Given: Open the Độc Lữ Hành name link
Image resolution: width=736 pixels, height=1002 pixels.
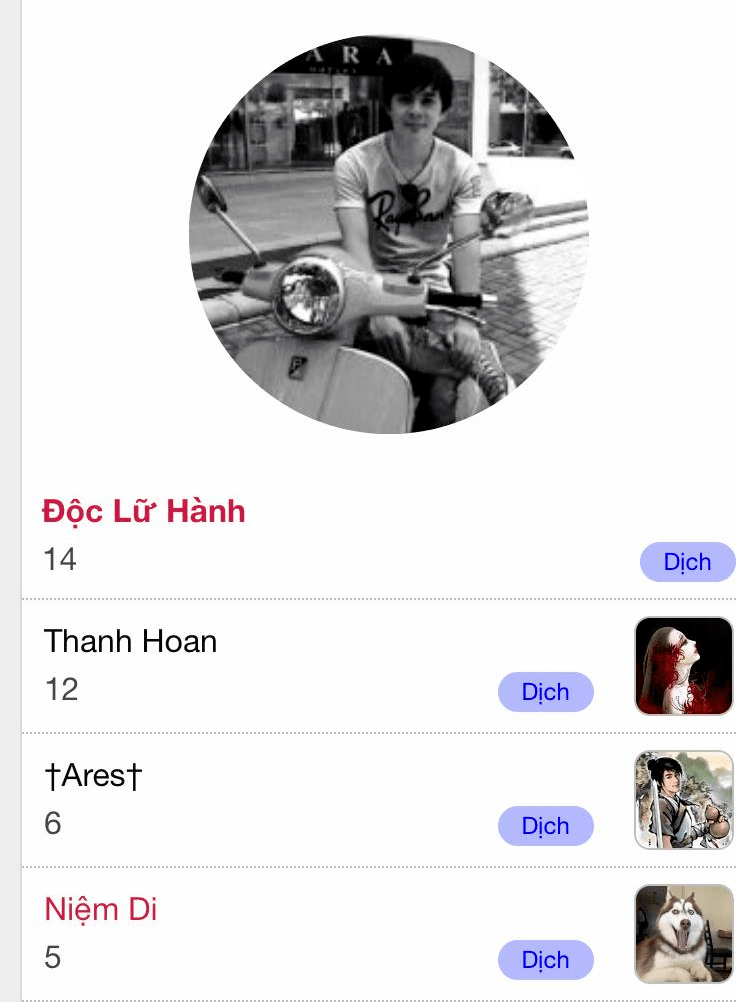Looking at the screenshot, I should pos(144,511).
